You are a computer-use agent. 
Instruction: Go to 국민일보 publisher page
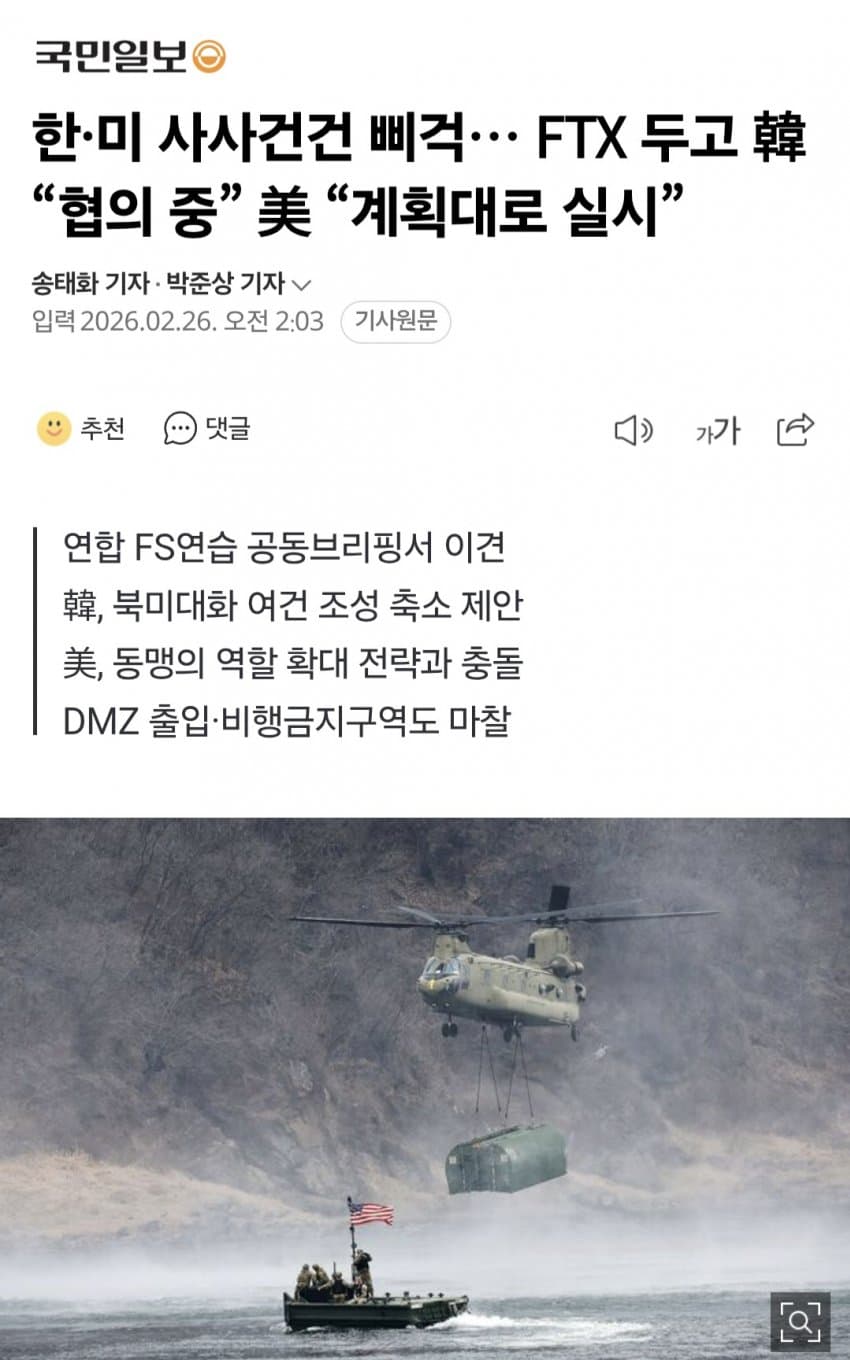coord(130,55)
